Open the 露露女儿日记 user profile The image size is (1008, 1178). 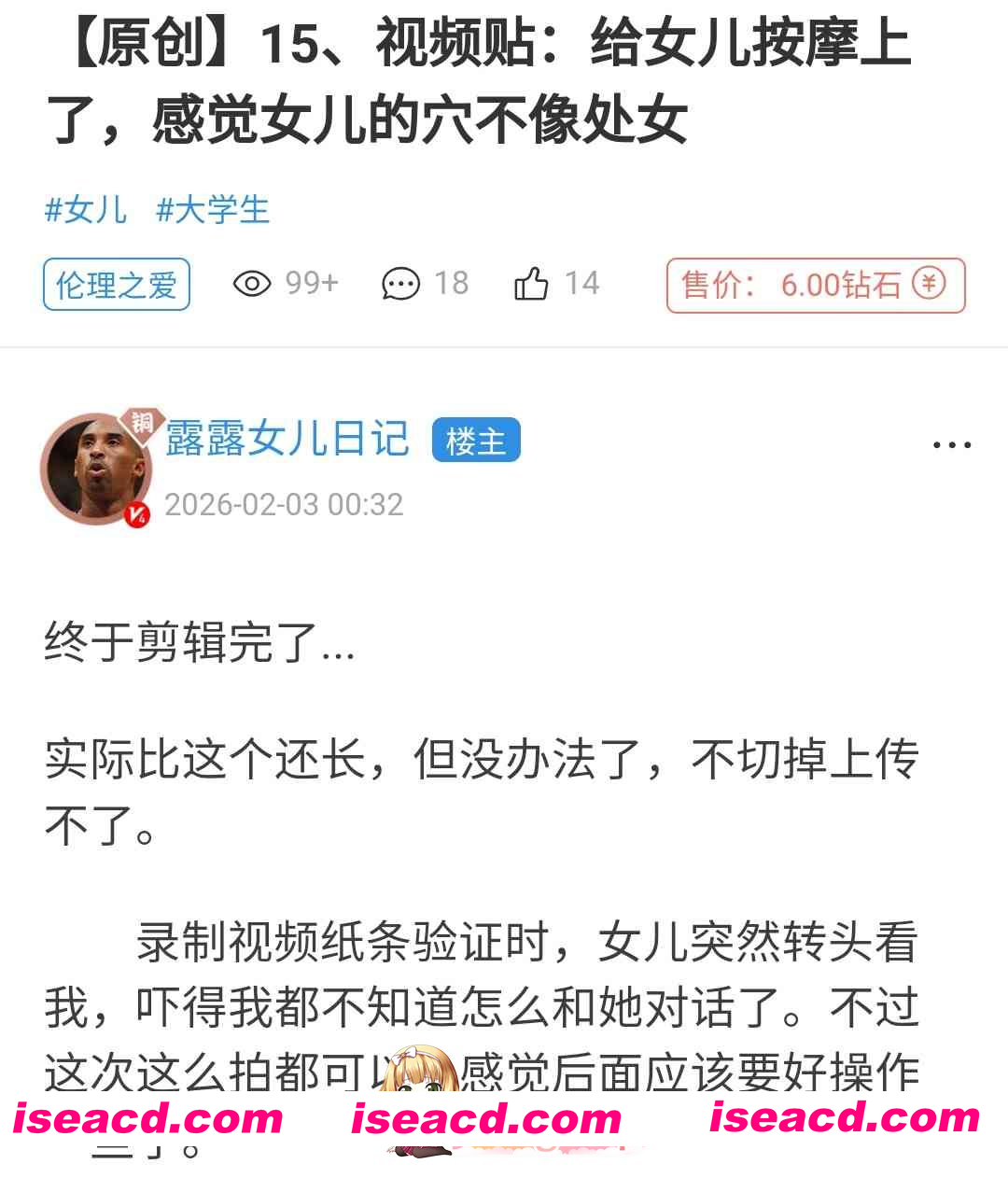coord(289,438)
